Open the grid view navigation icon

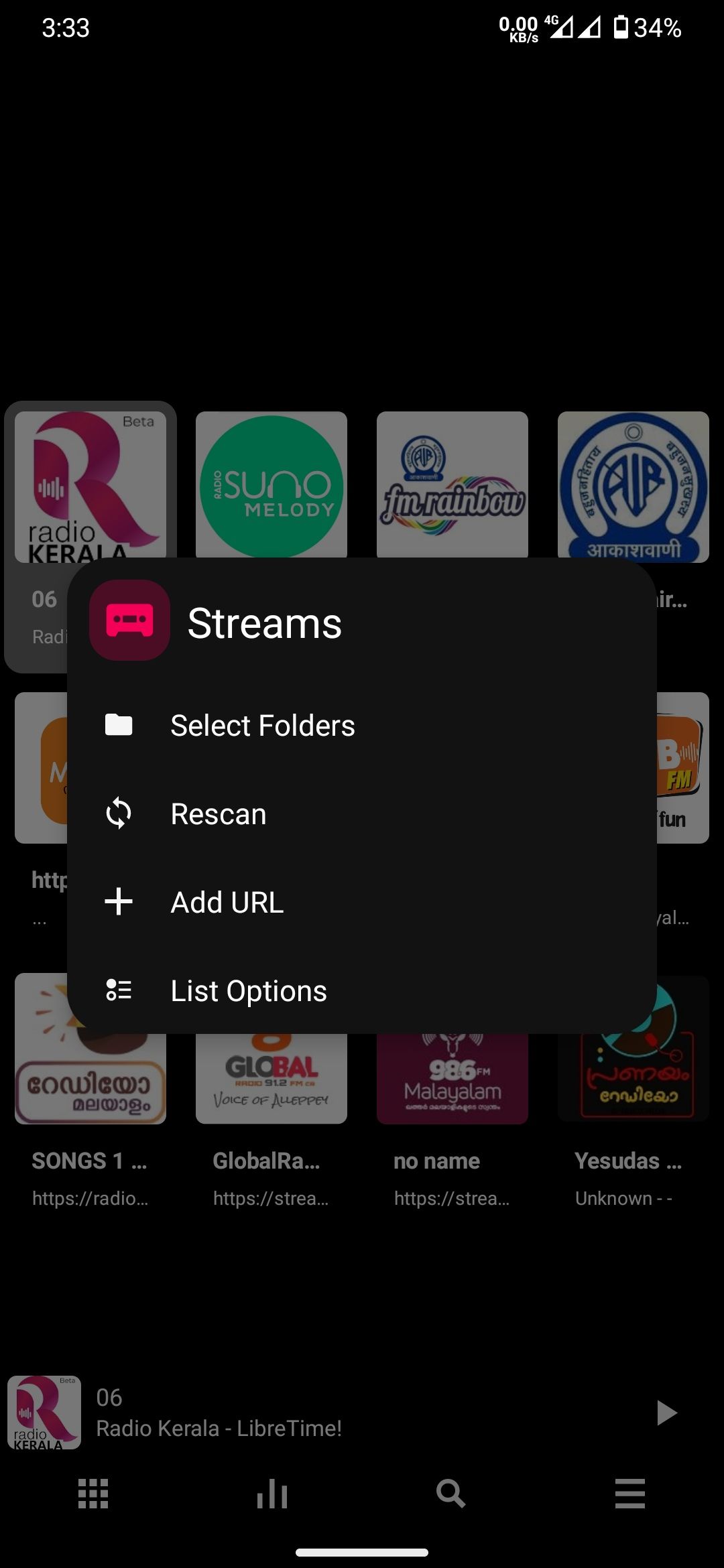pyautogui.click(x=93, y=1493)
